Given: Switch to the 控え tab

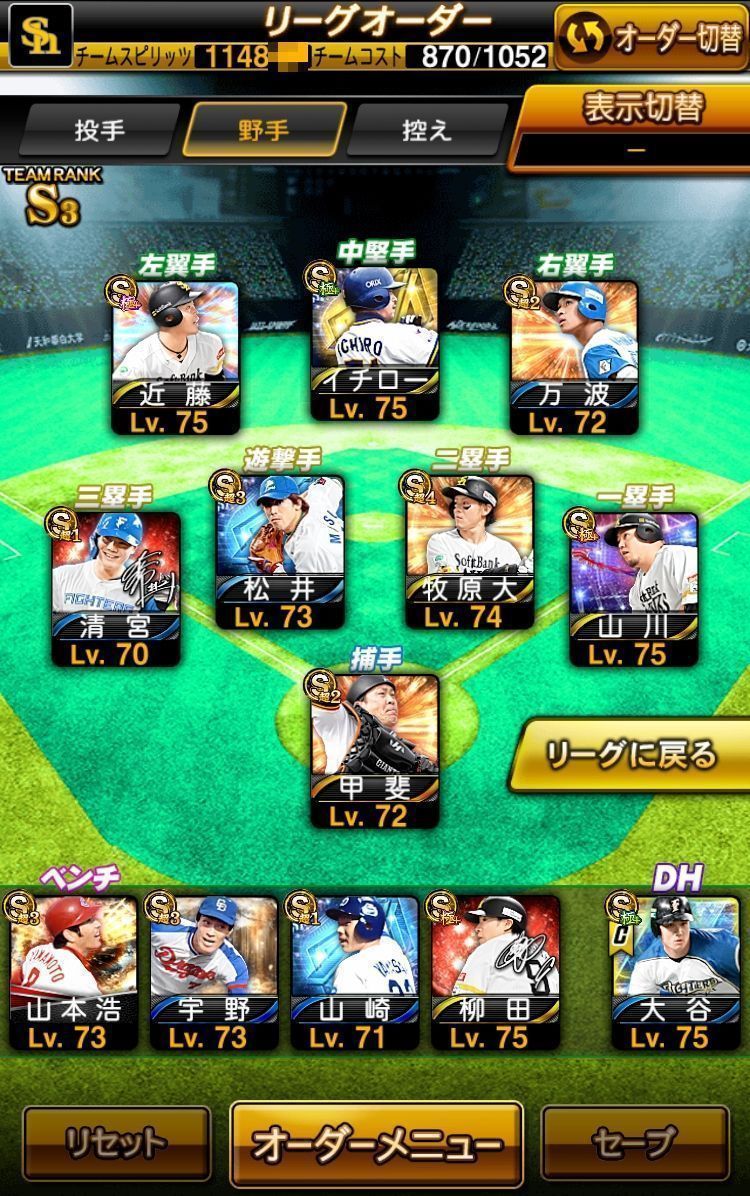Looking at the screenshot, I should (x=427, y=130).
